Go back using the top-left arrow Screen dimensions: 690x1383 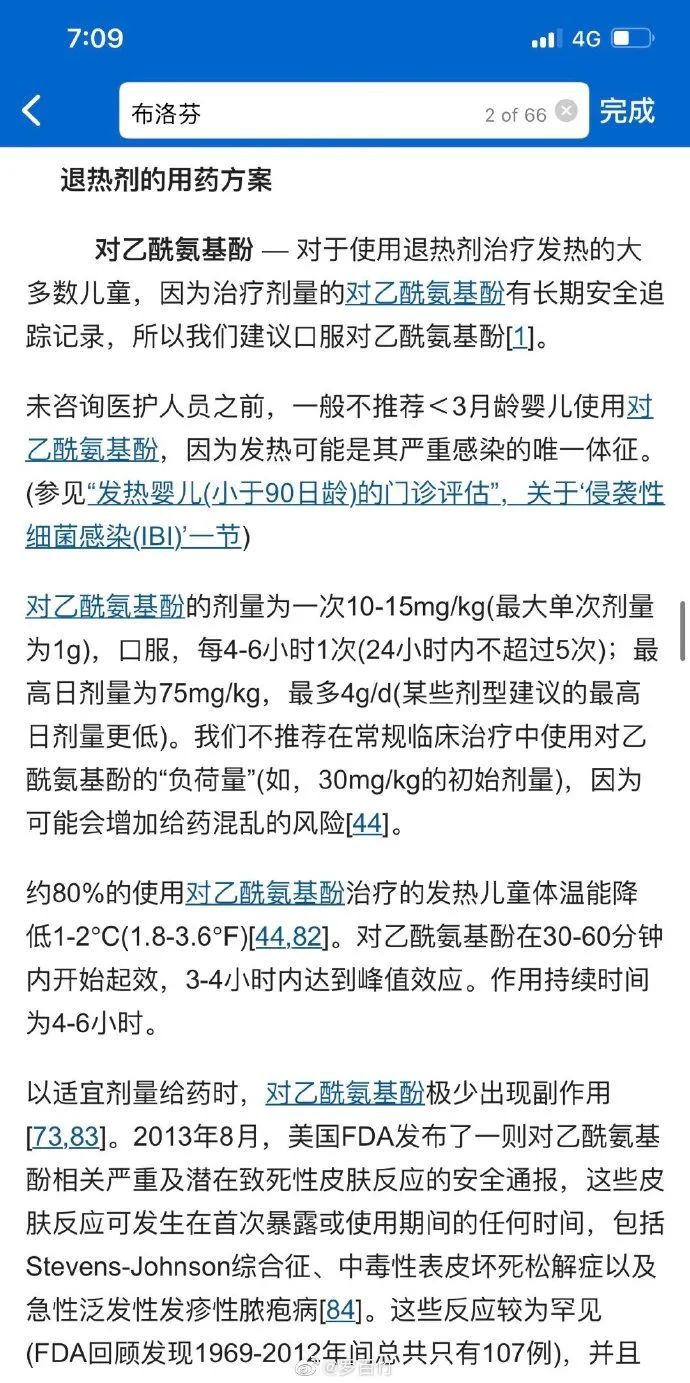[33, 111]
